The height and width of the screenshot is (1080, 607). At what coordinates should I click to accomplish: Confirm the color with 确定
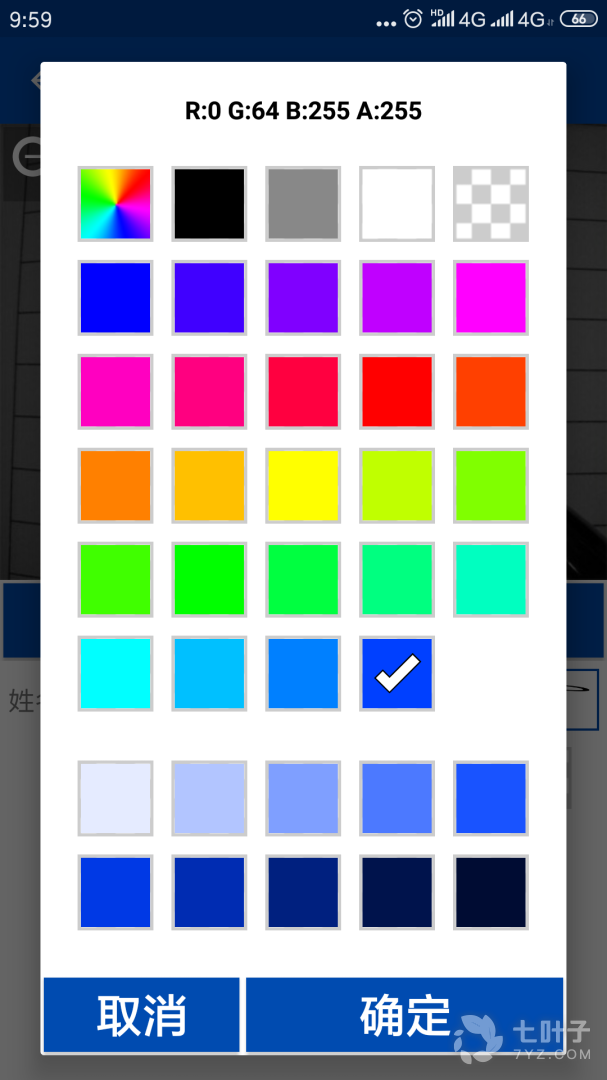(404, 1014)
